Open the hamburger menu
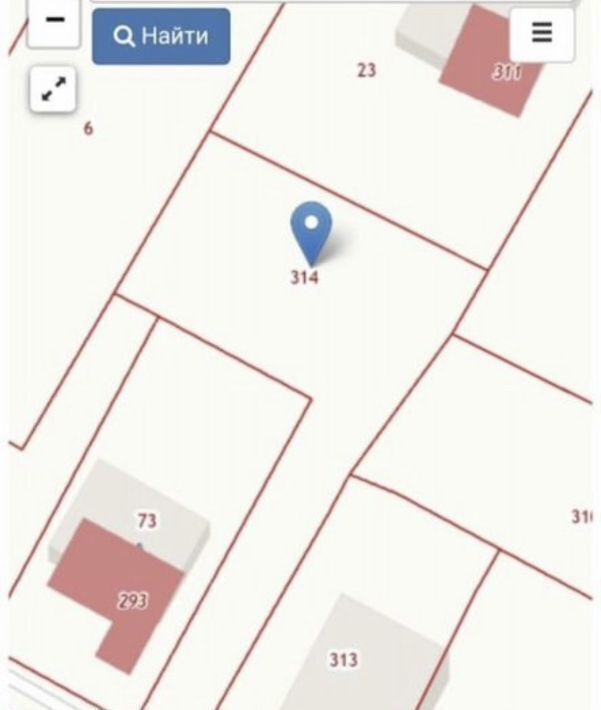Screen dimensions: 601x710 [541, 33]
